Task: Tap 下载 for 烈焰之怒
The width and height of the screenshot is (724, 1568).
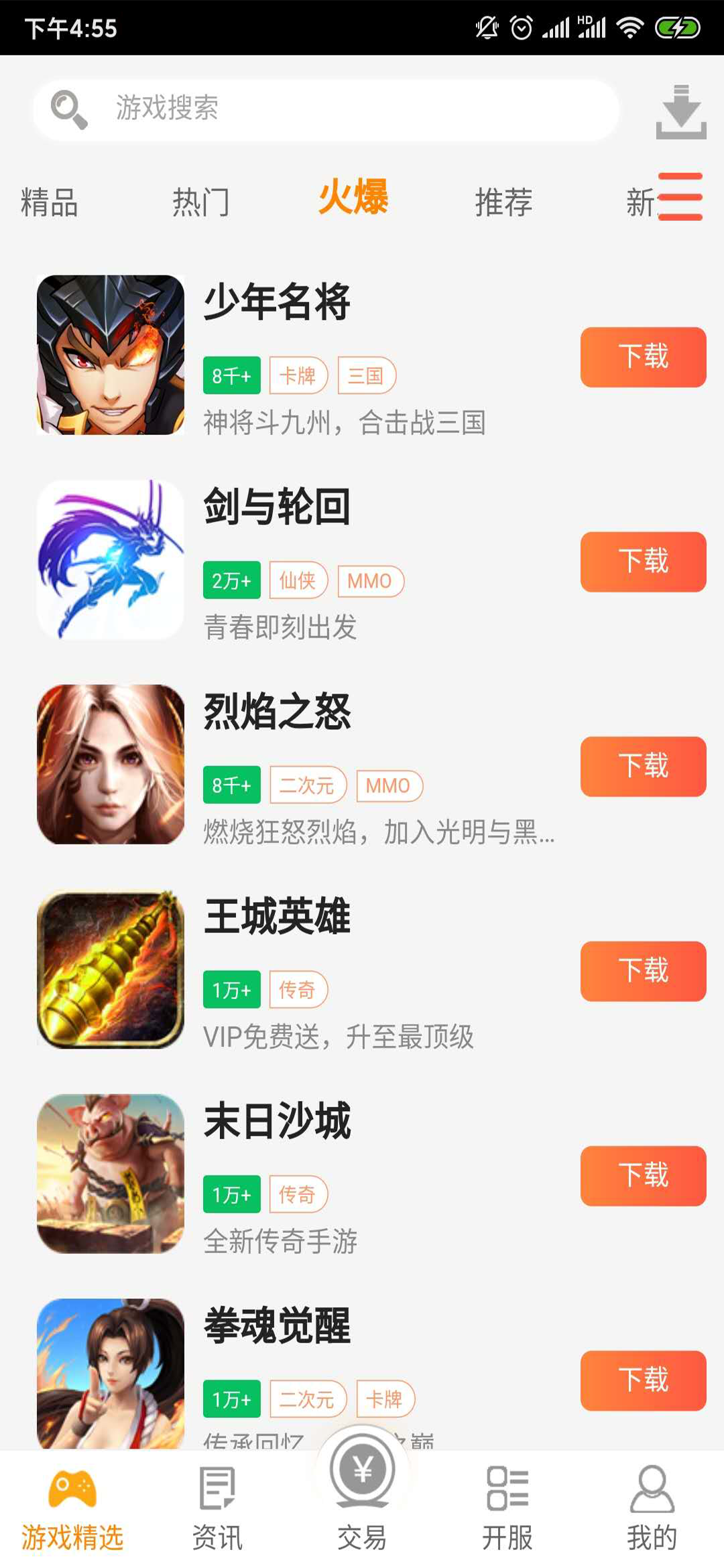Action: pos(643,767)
